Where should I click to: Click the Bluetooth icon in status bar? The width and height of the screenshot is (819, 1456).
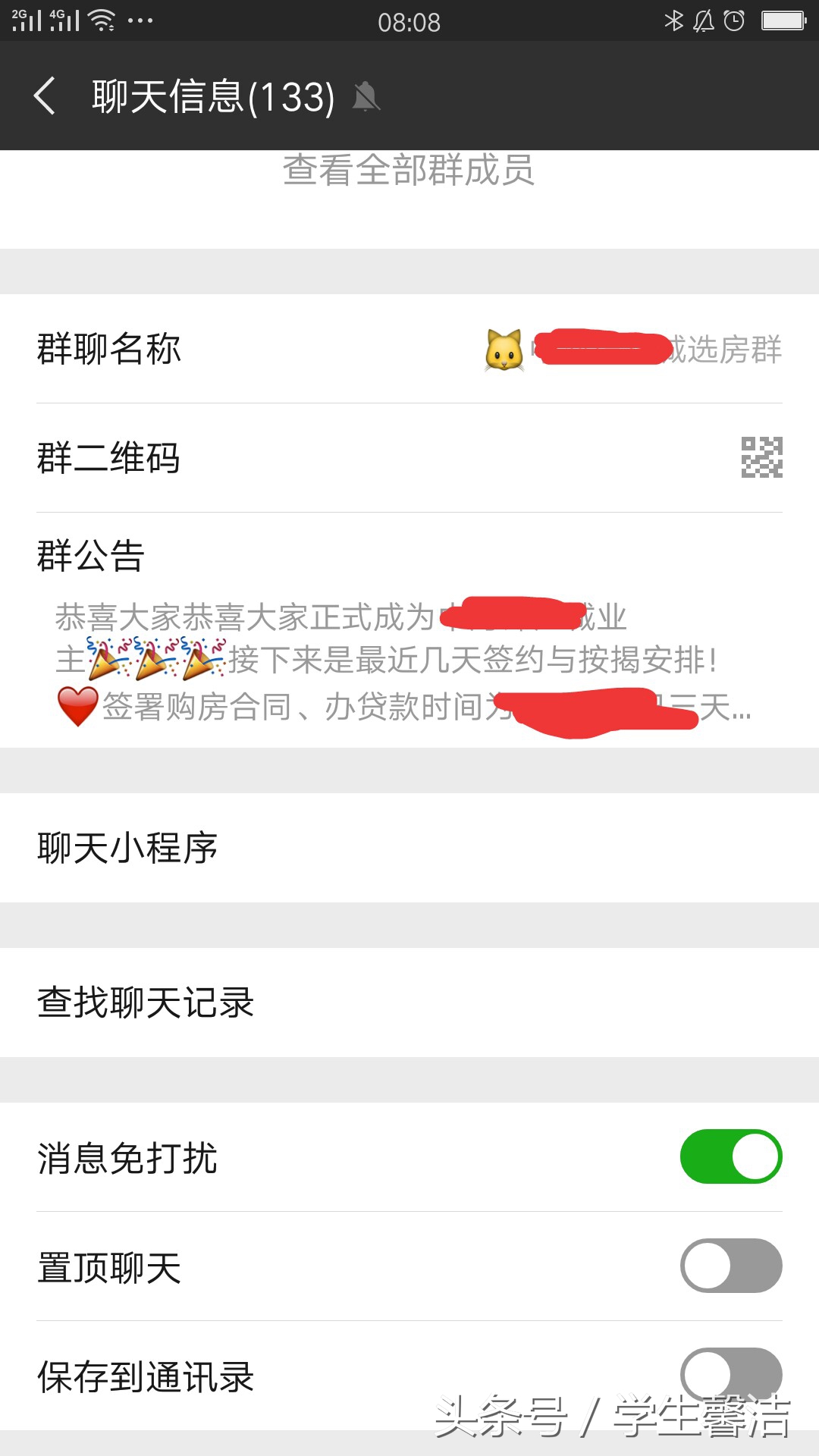click(x=673, y=20)
